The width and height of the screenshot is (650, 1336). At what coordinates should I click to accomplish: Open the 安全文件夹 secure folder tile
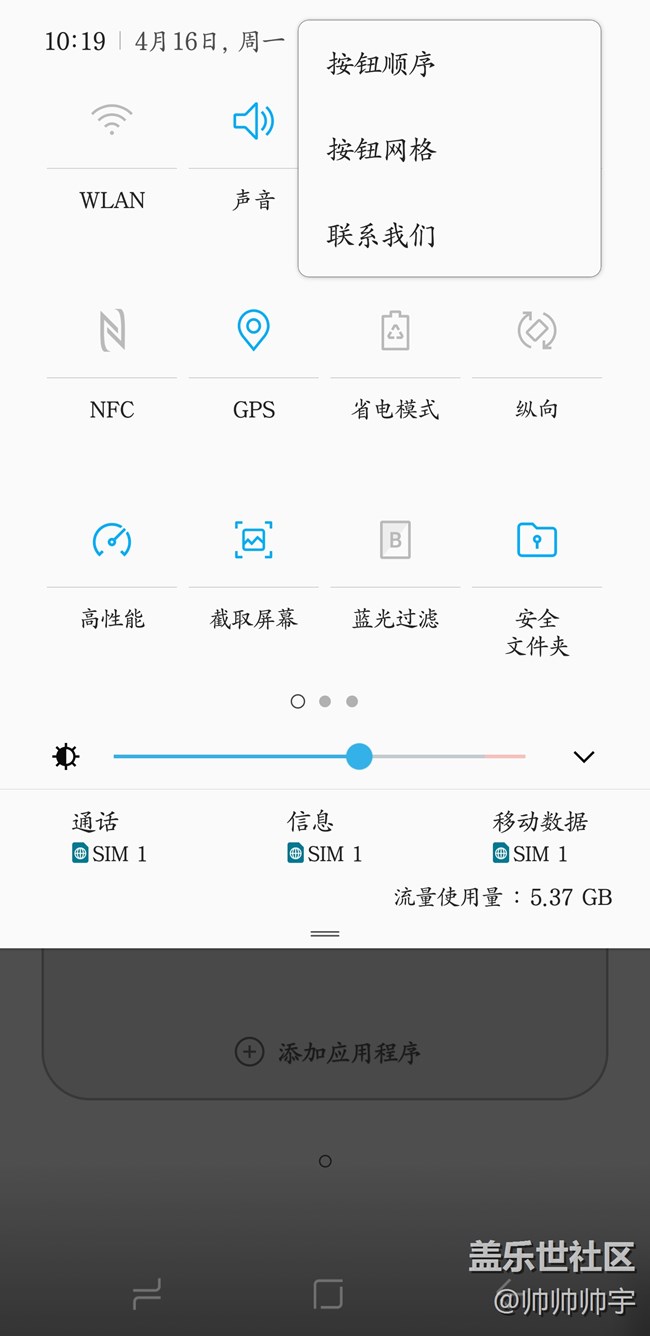coord(537,540)
